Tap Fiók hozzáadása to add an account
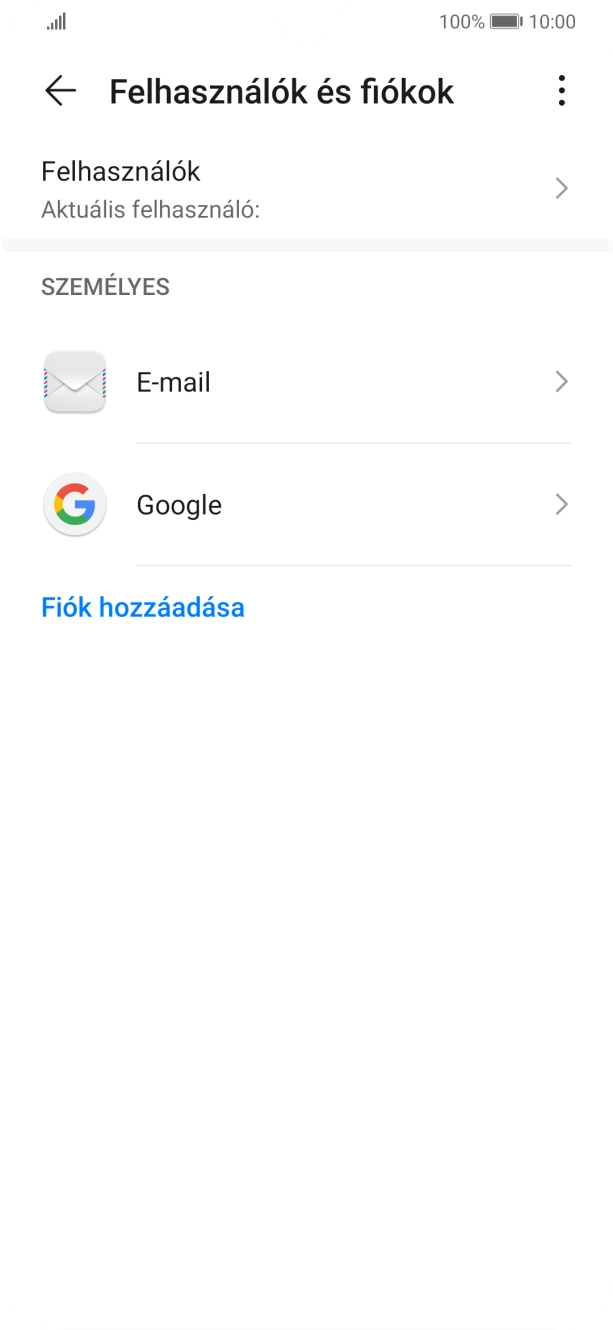 [x=143, y=607]
